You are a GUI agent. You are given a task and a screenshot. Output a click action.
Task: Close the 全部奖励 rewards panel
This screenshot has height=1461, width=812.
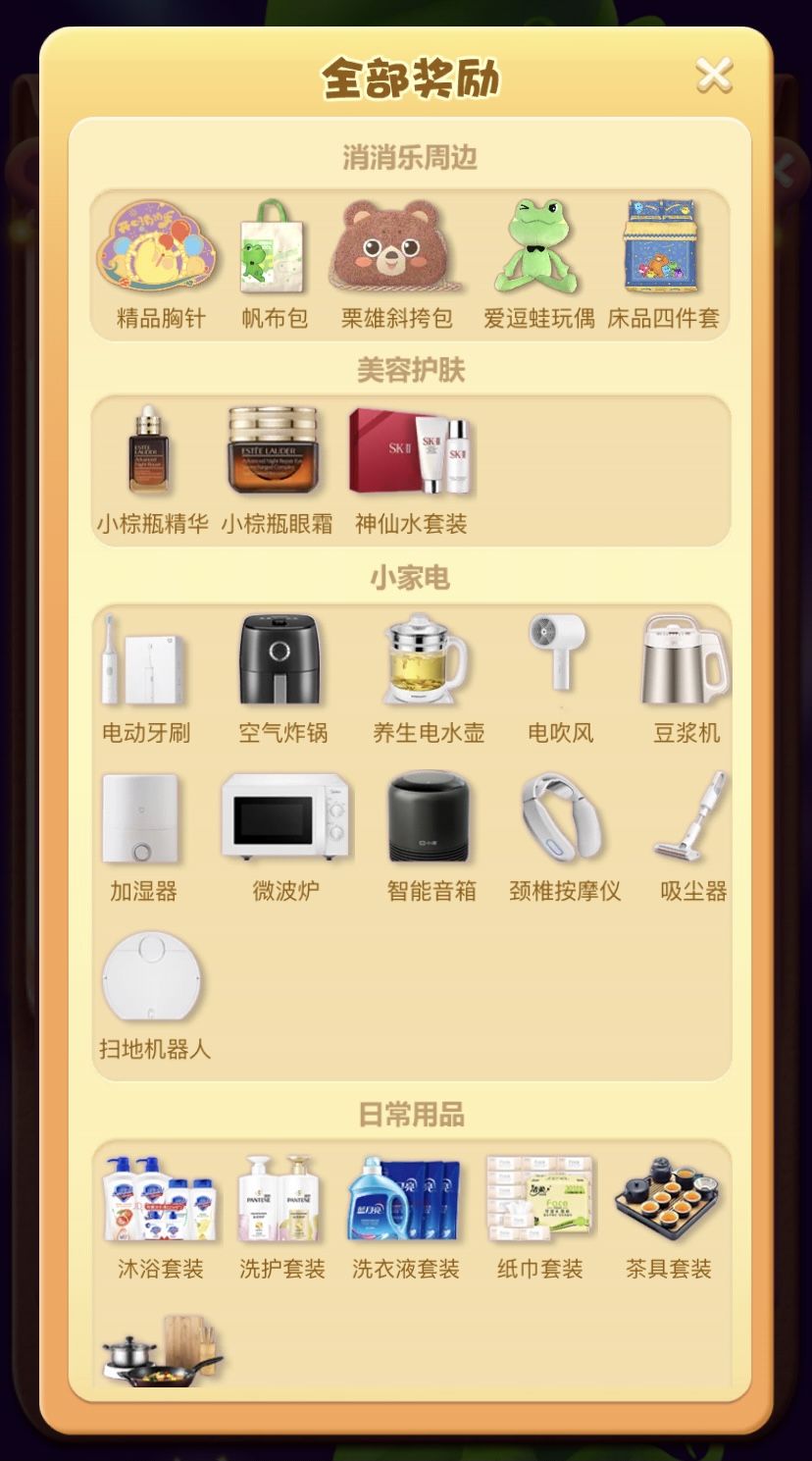pos(714,73)
